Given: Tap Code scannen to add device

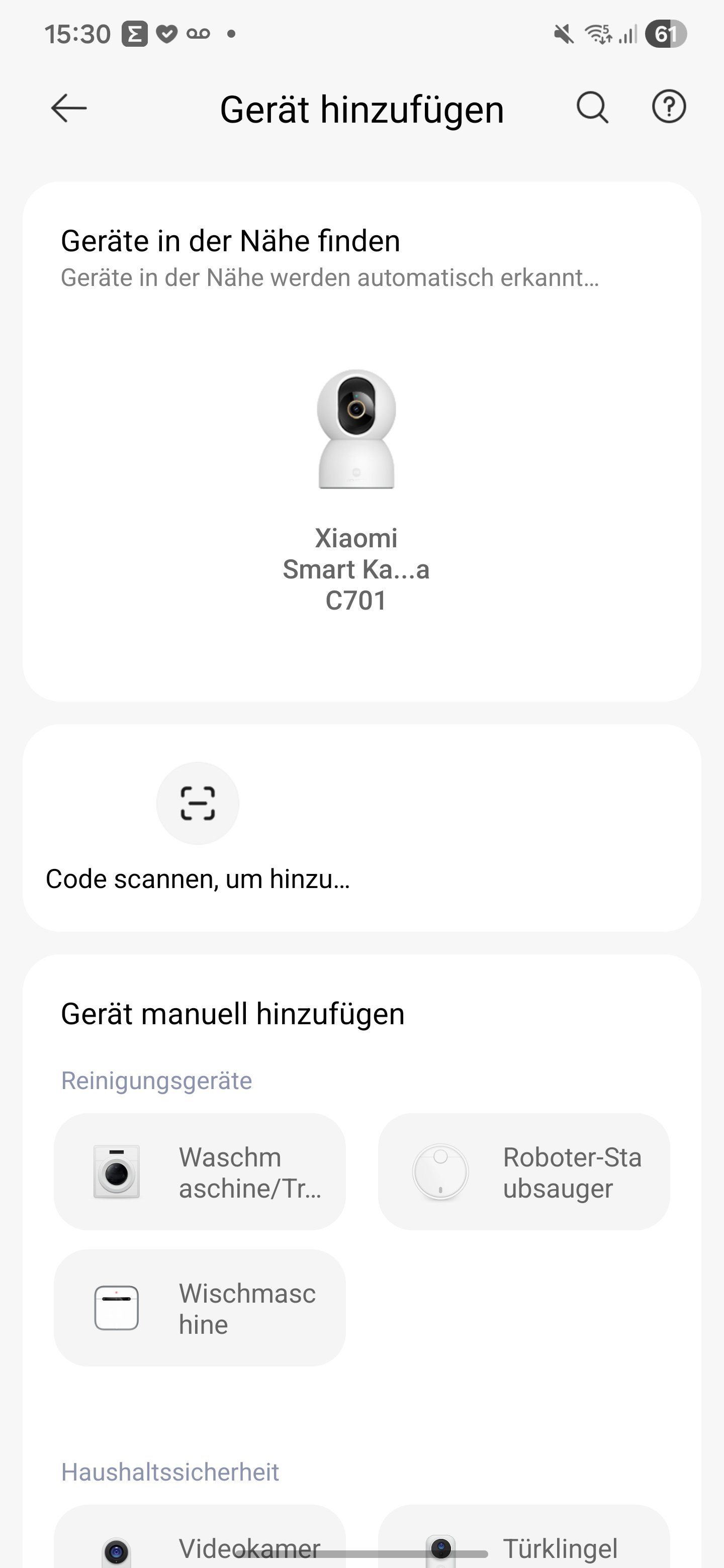Looking at the screenshot, I should 198,827.
